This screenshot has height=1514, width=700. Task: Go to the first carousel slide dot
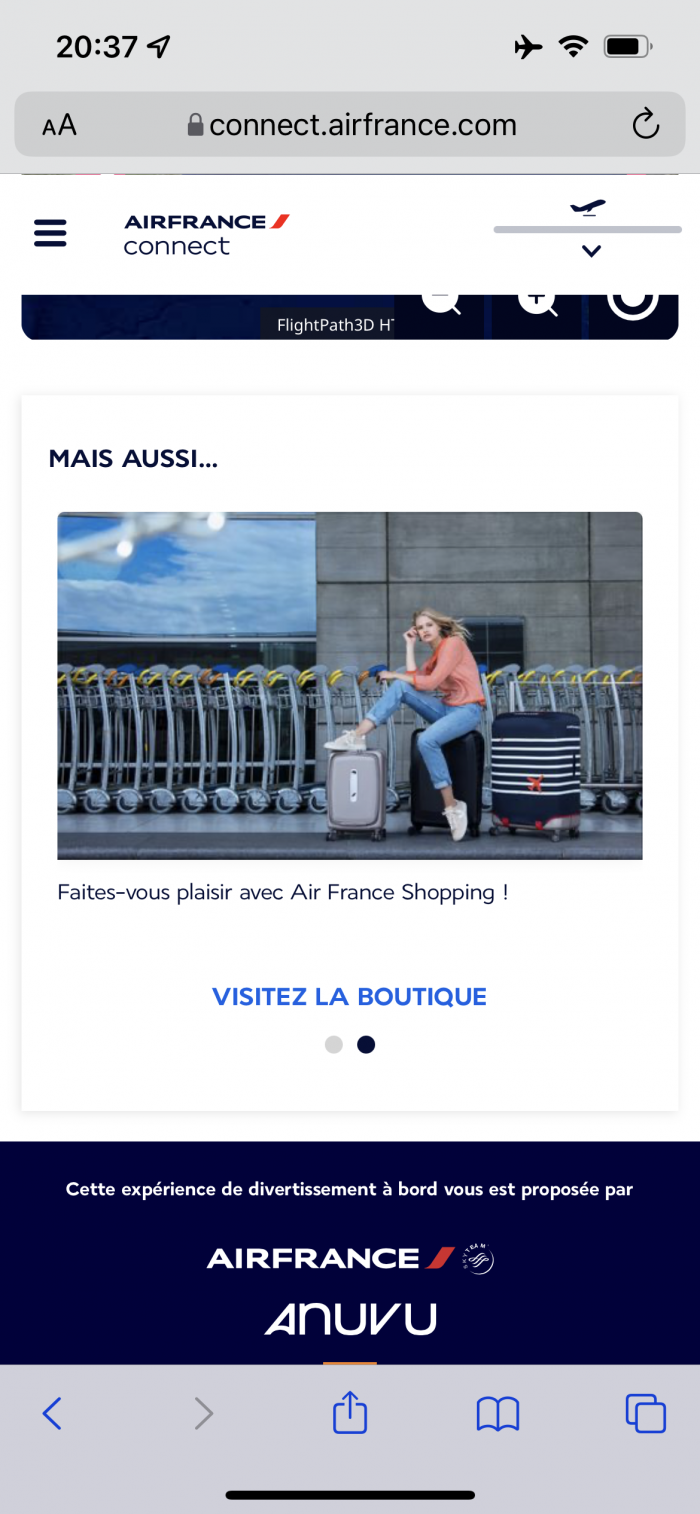334,1044
